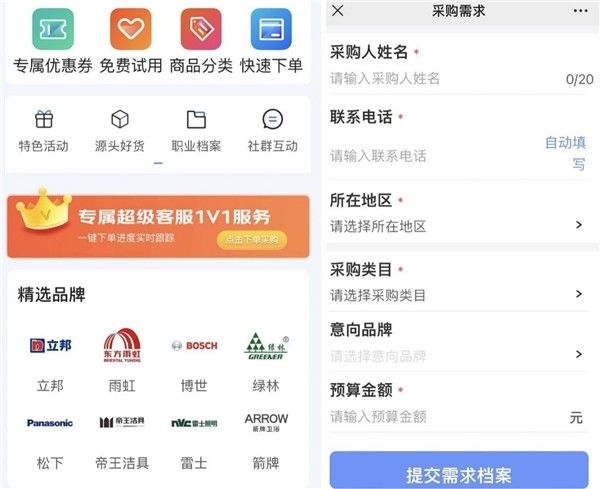The height and width of the screenshot is (489, 600).
Task: Choose 采购类目 purchase category
Action: tap(457, 295)
